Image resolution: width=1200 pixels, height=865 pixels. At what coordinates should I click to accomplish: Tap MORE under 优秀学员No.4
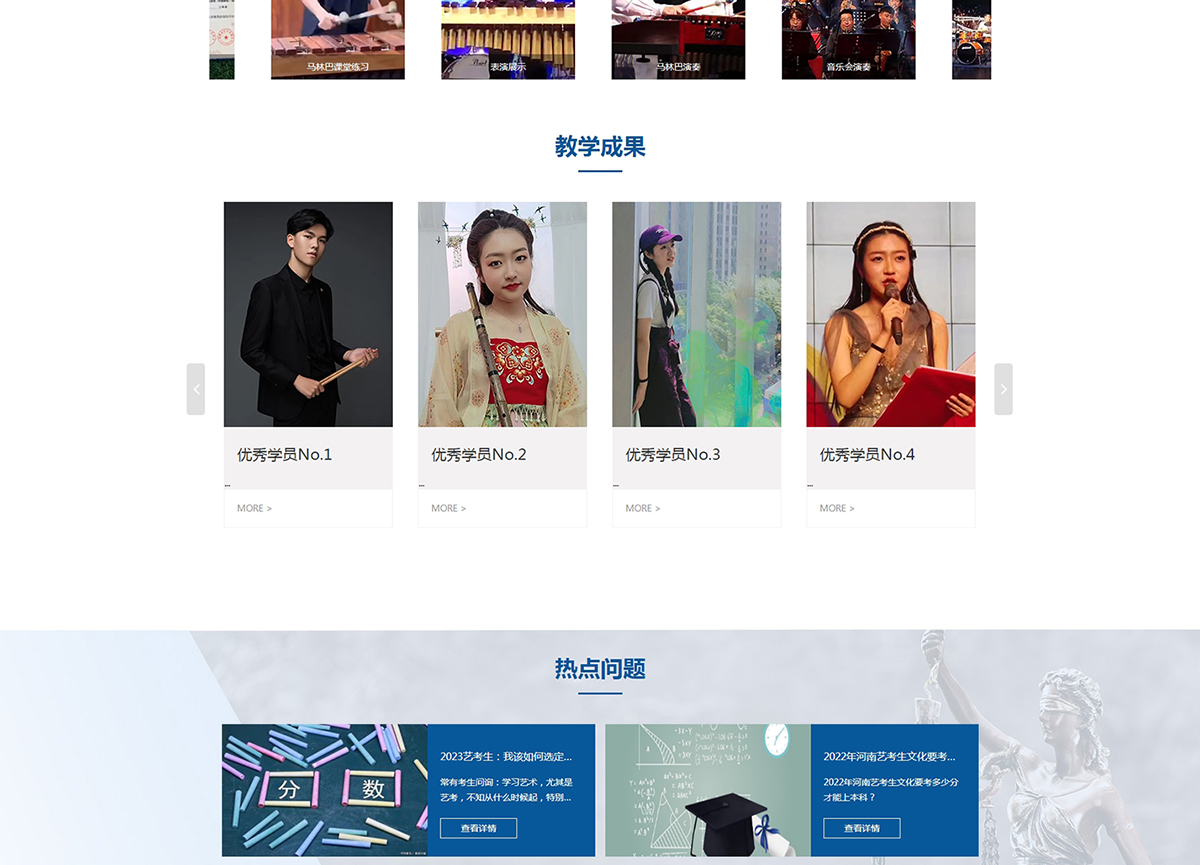point(837,508)
